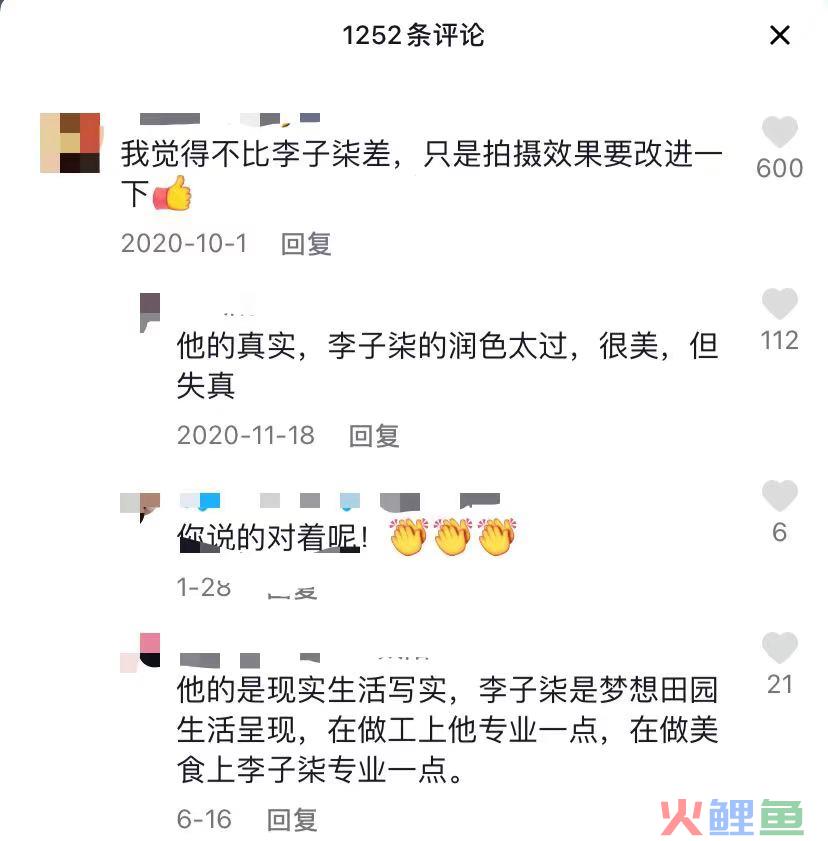Reply to the 2020-10-1 comment
Viewport: 828px width, 841px height.
306,243
